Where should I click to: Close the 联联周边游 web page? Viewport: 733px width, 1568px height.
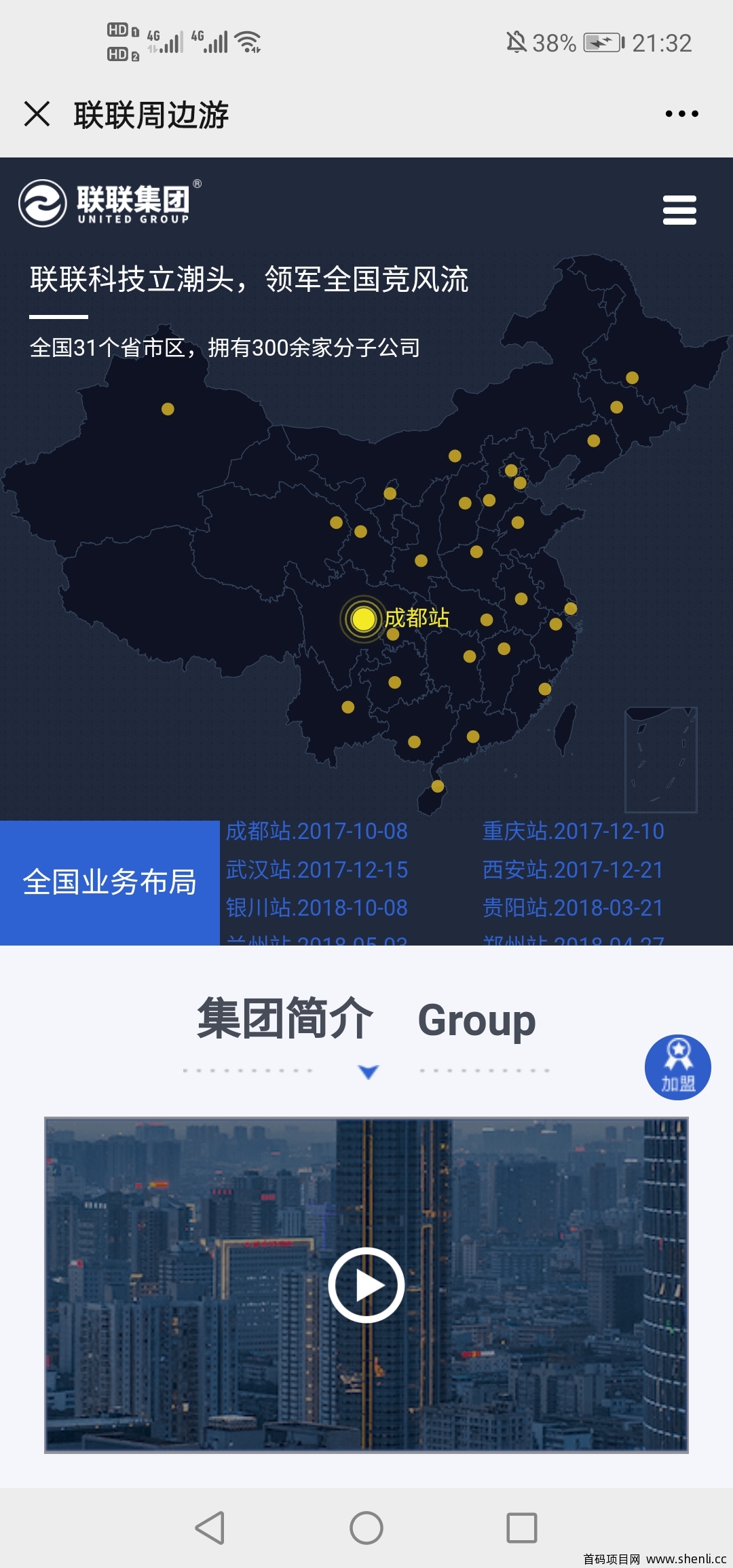37,113
